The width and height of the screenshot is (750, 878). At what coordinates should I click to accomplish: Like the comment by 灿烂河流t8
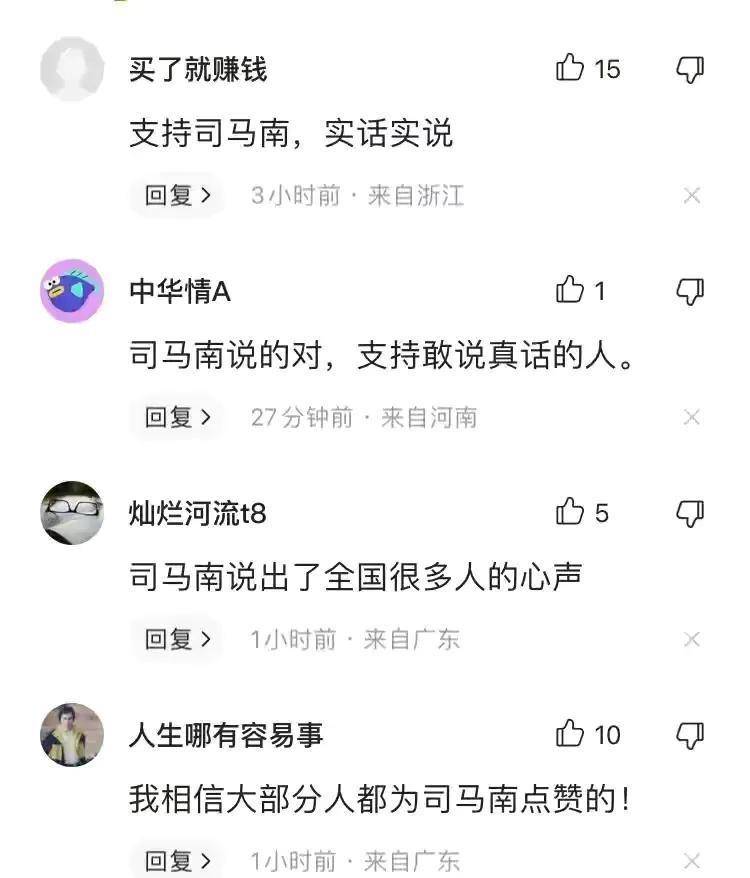coord(571,512)
